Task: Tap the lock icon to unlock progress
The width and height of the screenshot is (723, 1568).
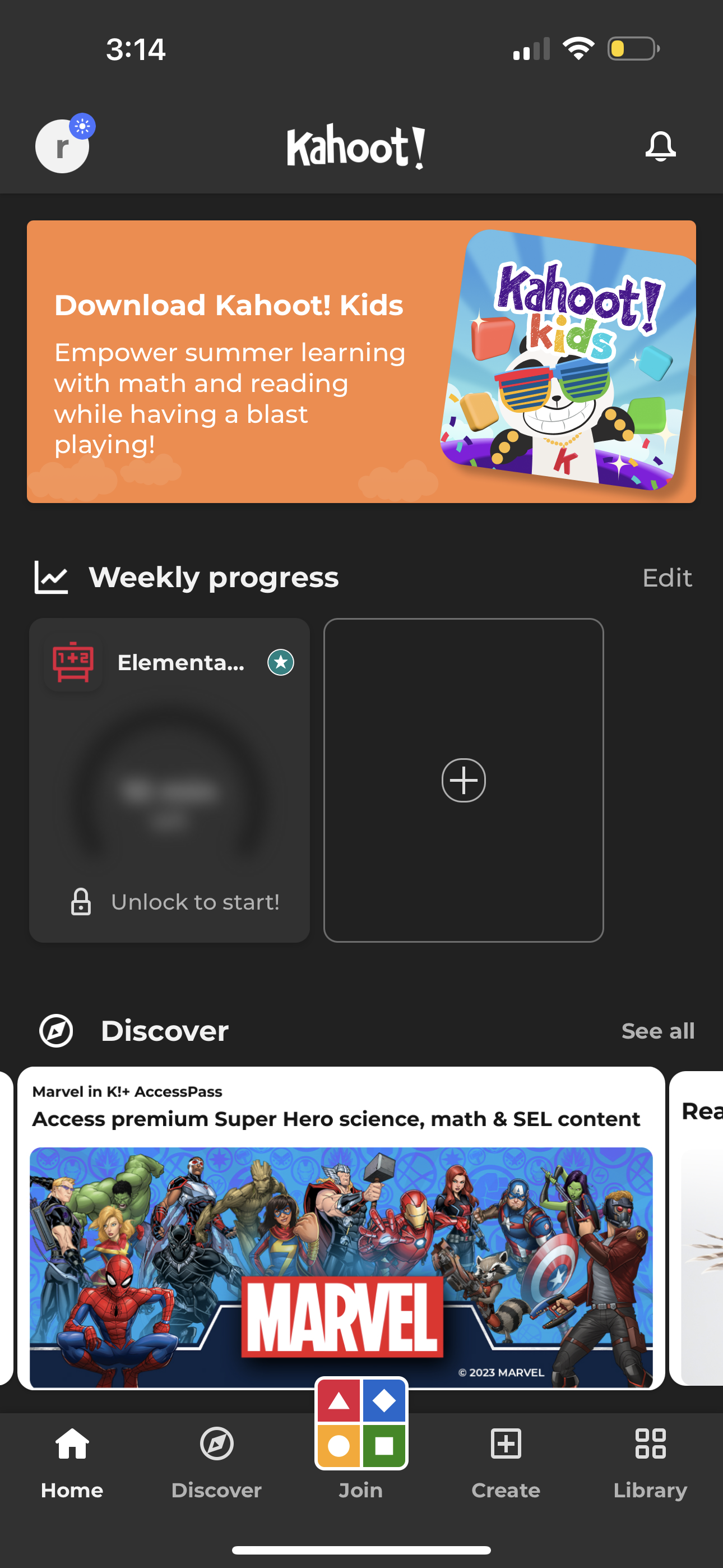Action: click(81, 901)
